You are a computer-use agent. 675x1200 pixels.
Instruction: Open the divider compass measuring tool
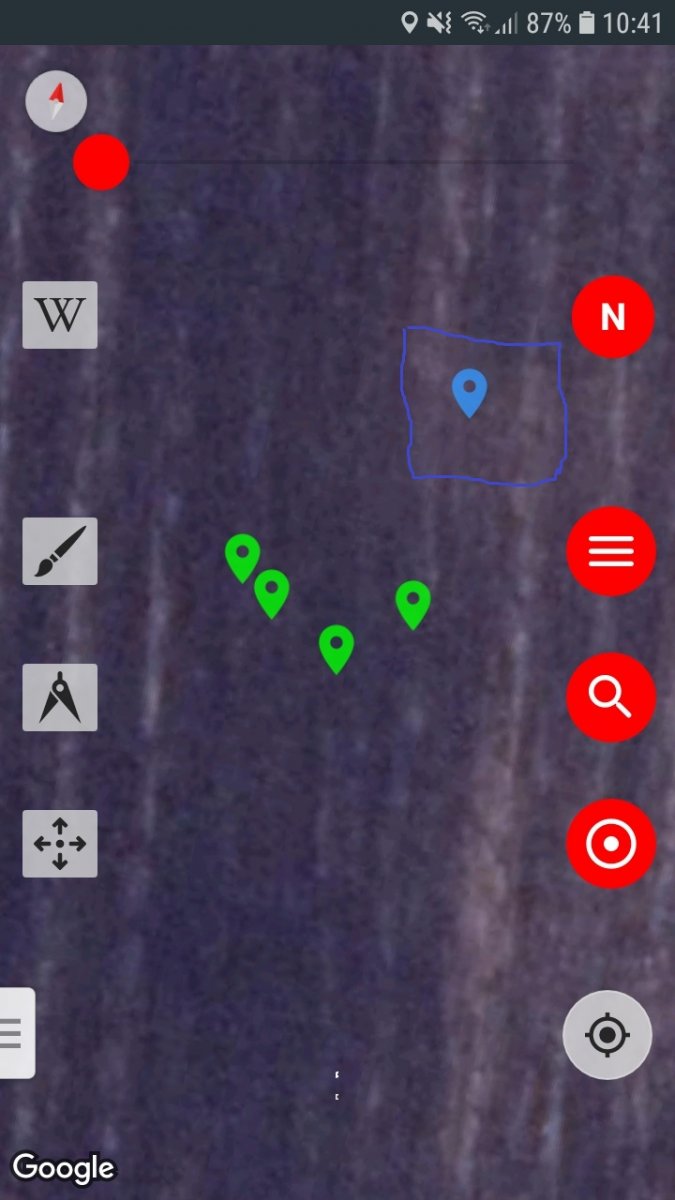pyautogui.click(x=60, y=697)
